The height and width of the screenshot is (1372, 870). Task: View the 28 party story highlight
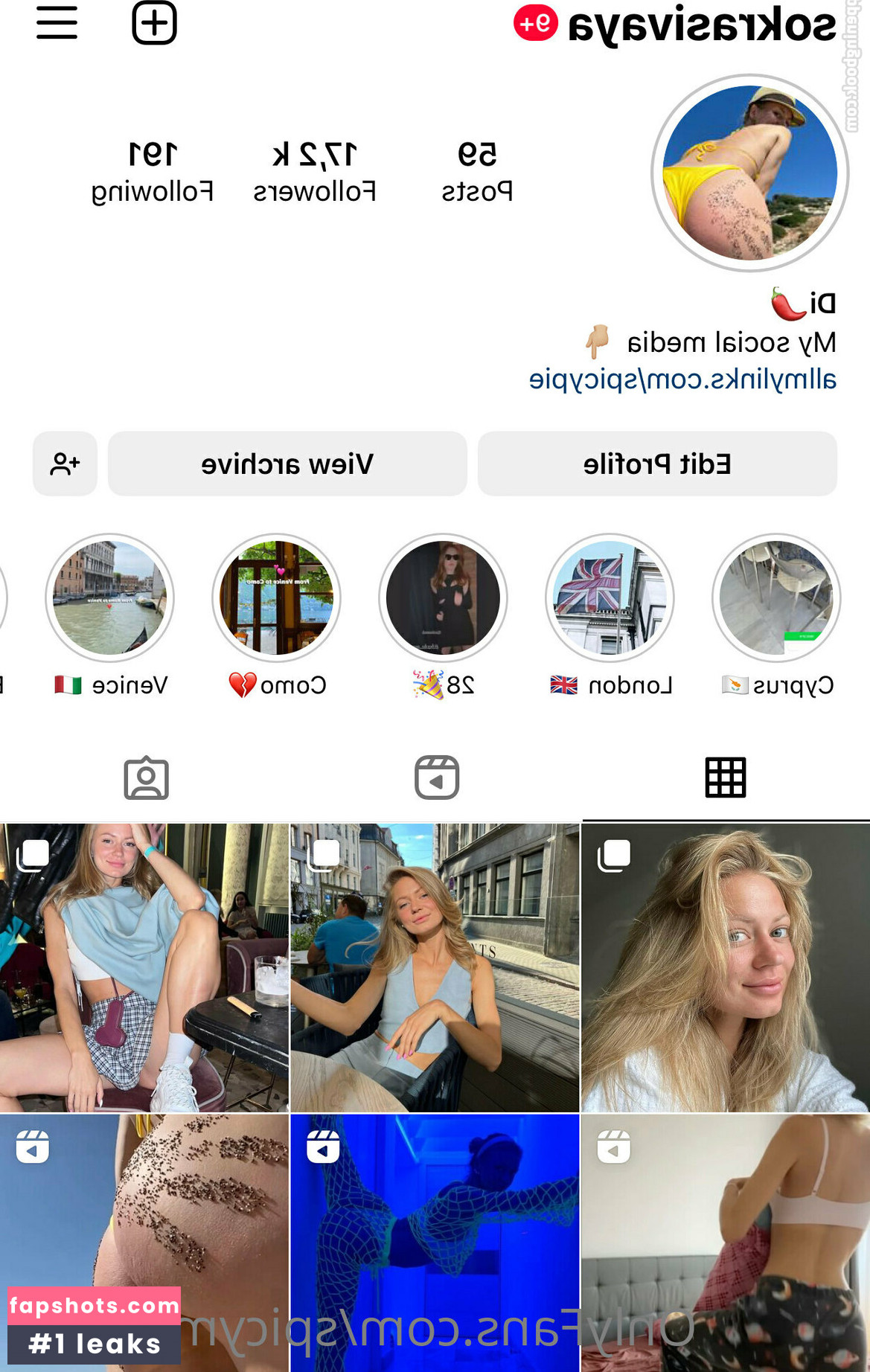click(443, 598)
